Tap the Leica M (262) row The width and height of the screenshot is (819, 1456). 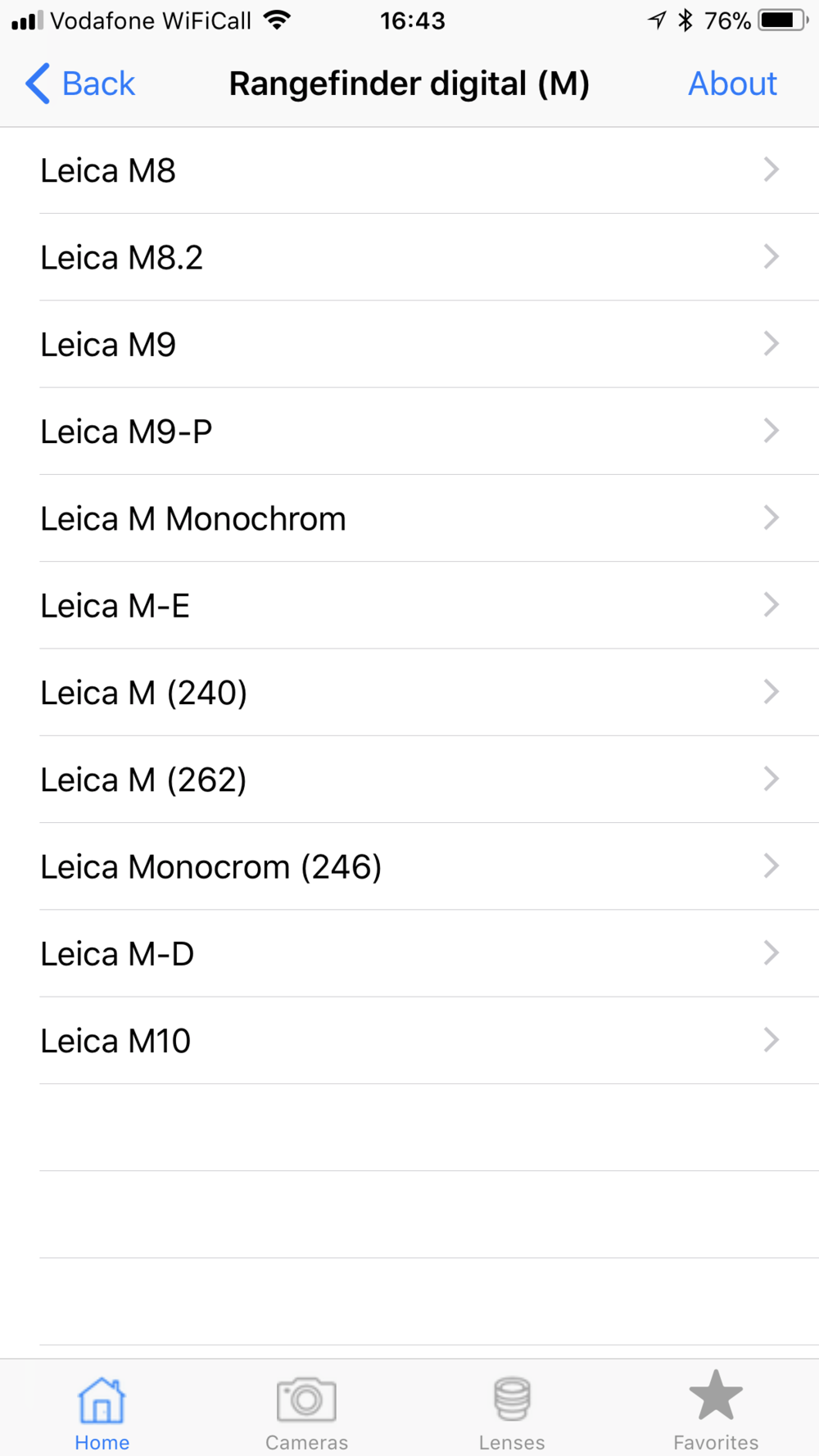pyautogui.click(x=409, y=780)
